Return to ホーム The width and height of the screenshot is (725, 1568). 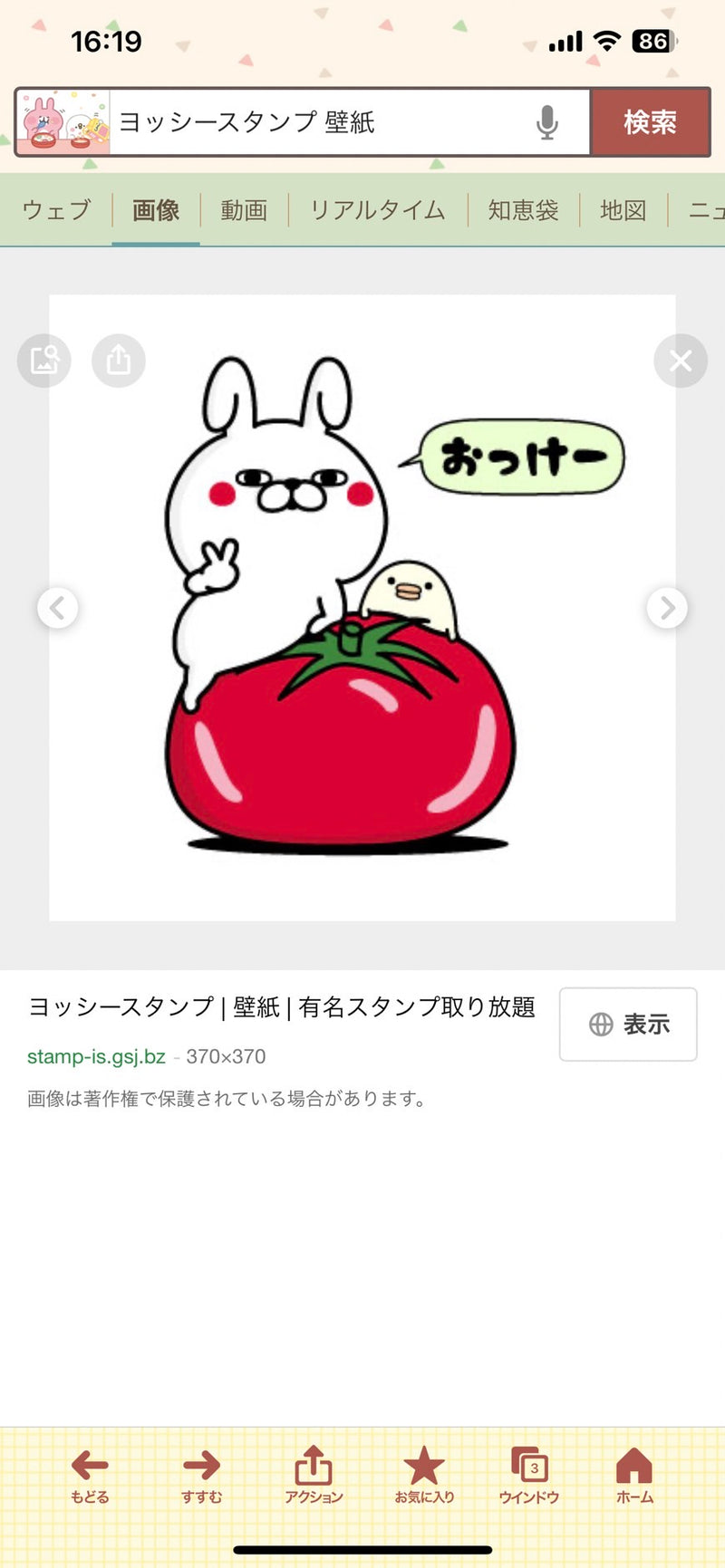pyautogui.click(x=634, y=1473)
